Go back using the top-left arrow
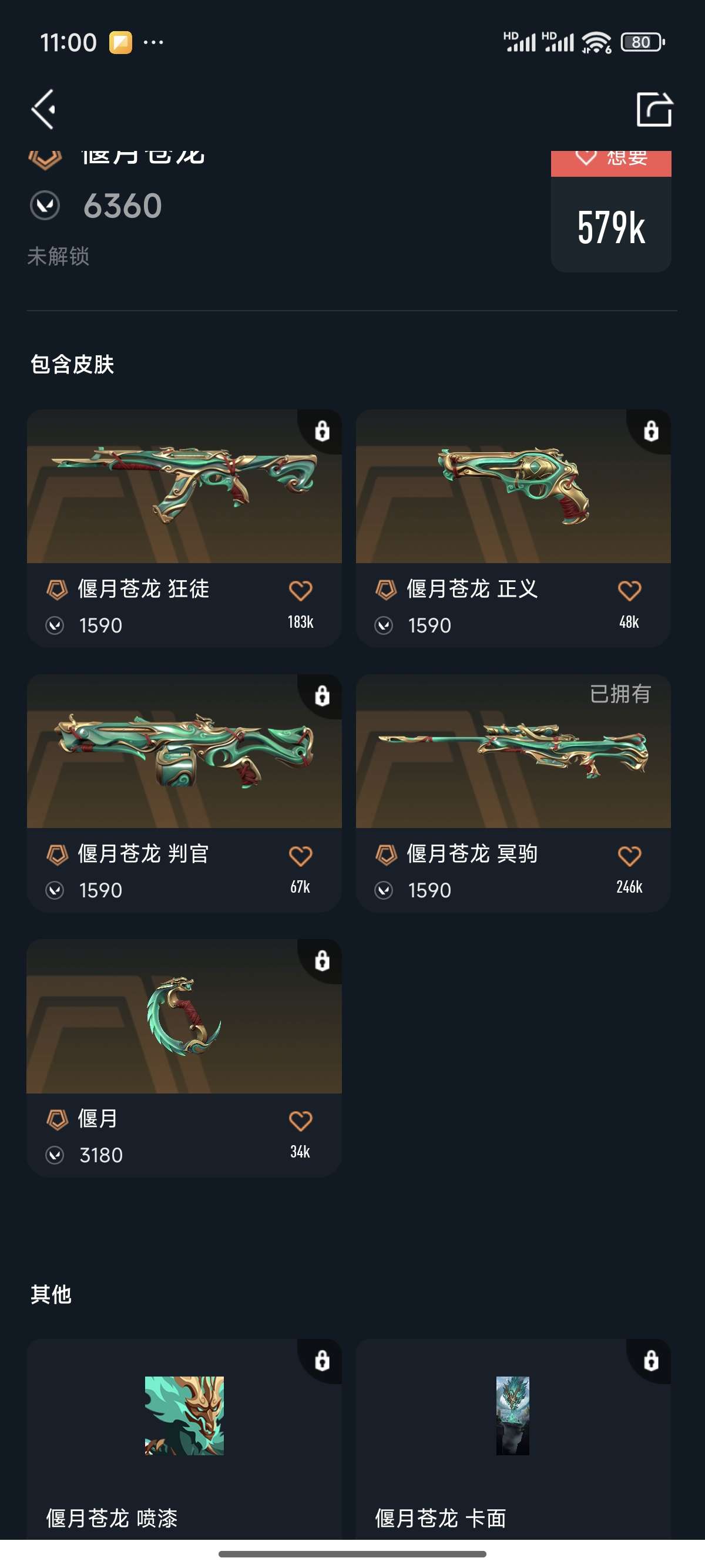The width and height of the screenshot is (705, 1568). tap(44, 110)
